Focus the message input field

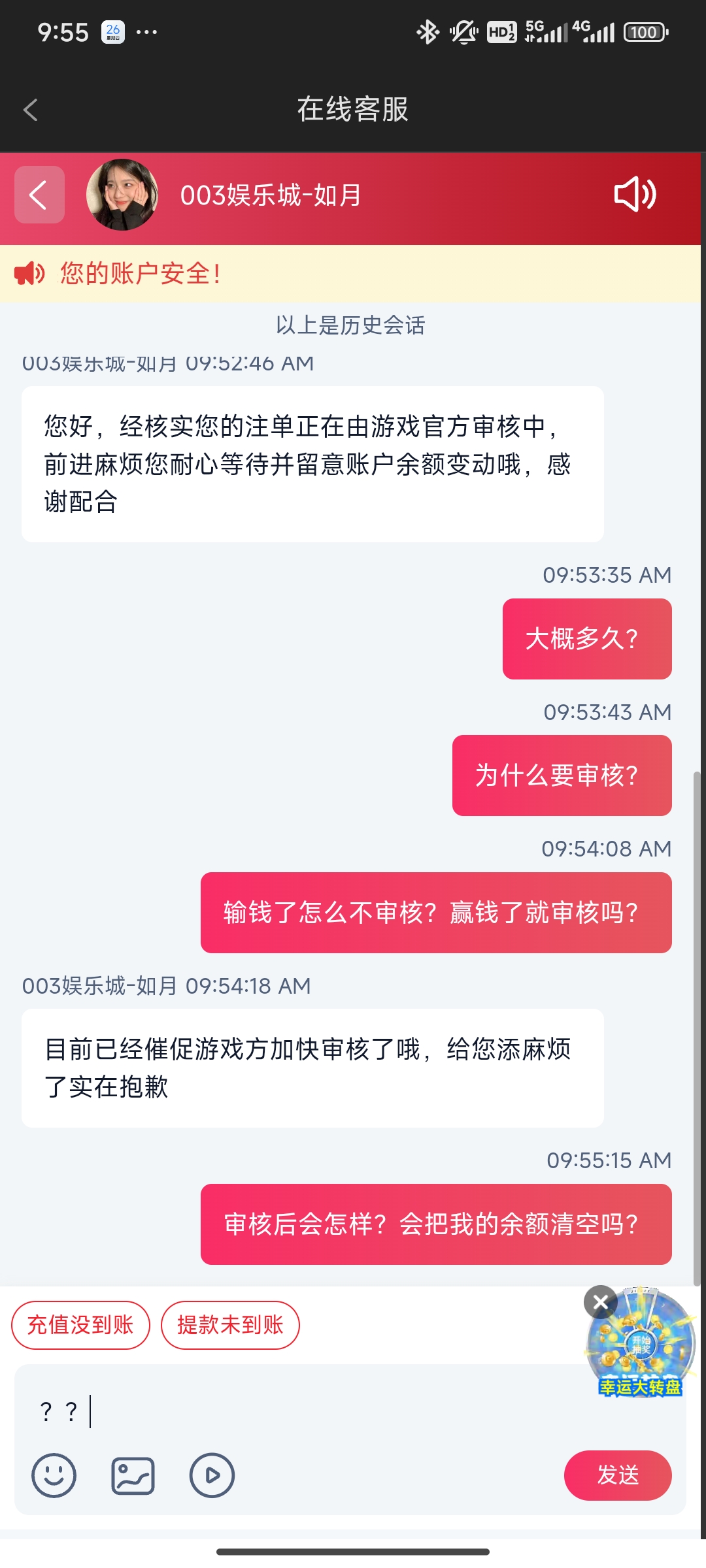[294, 1411]
